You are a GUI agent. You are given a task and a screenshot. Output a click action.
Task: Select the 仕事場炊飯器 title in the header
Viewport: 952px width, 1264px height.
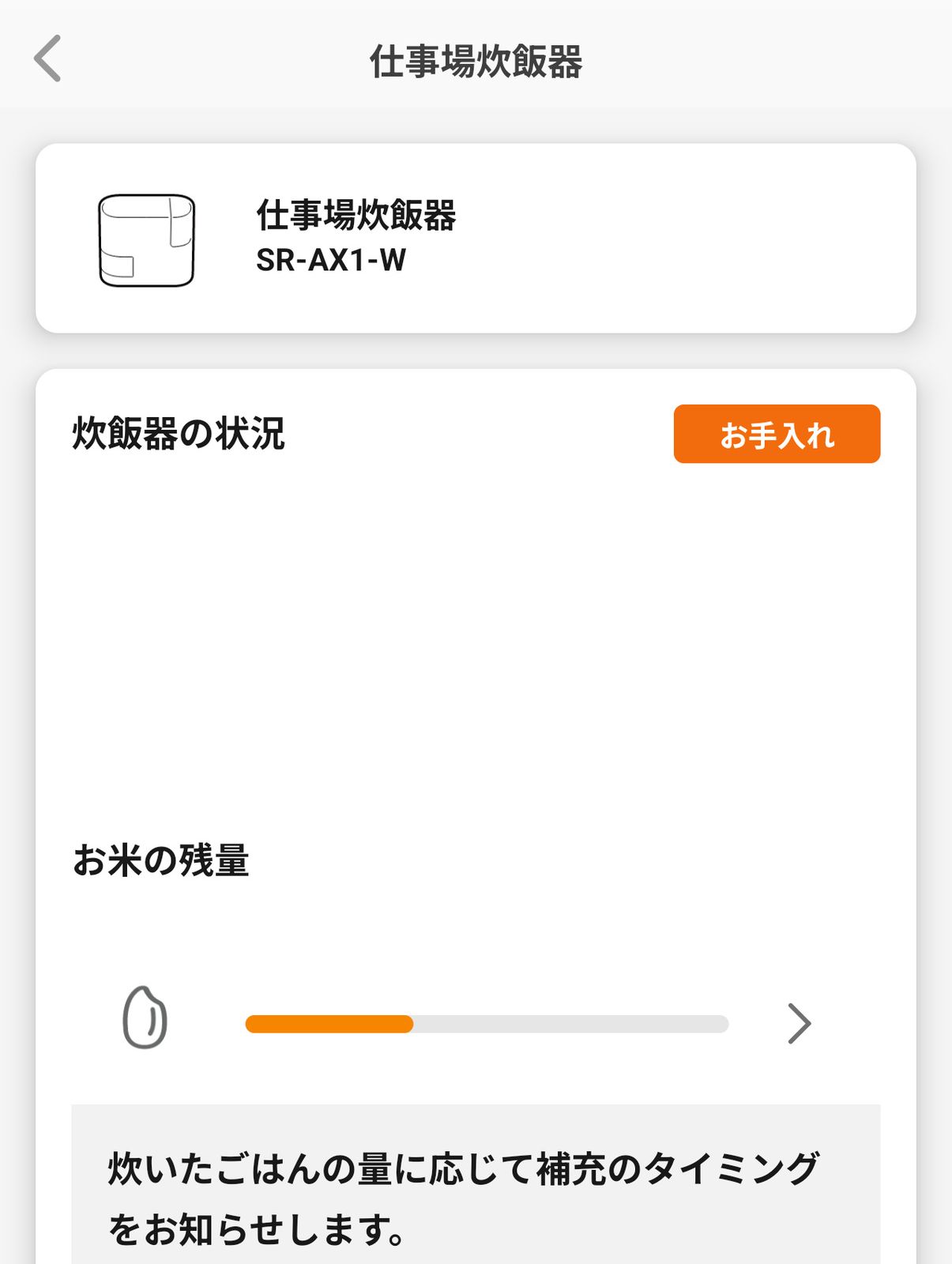(x=476, y=60)
